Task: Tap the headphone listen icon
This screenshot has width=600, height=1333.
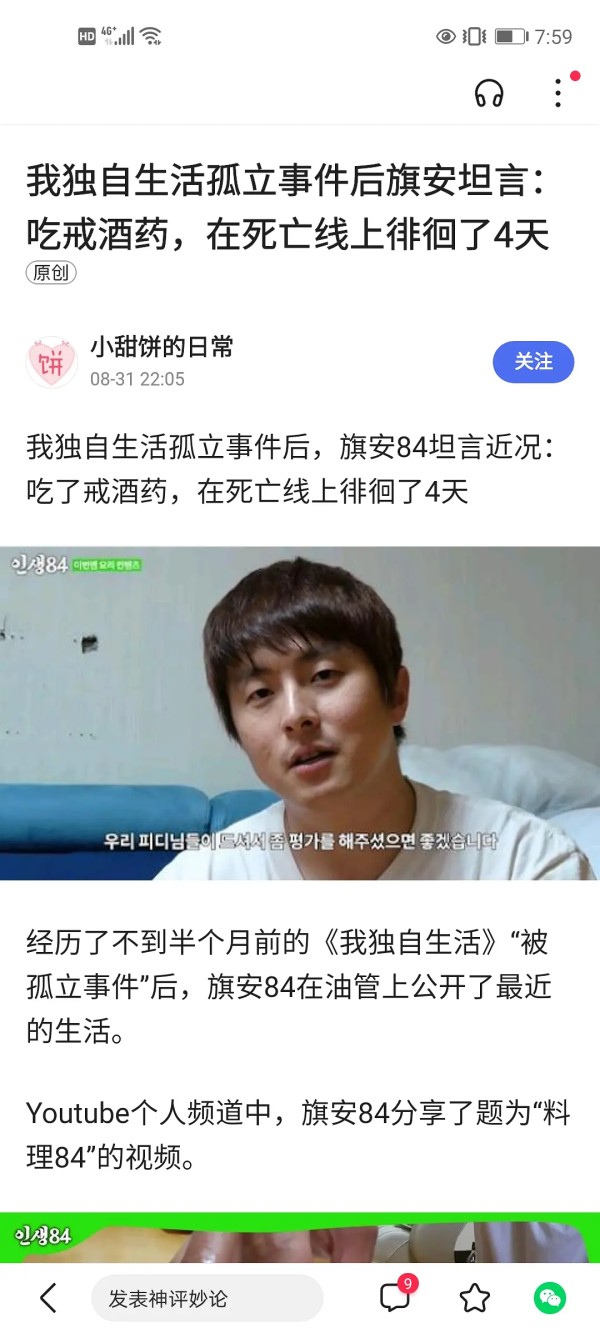Action: point(489,94)
